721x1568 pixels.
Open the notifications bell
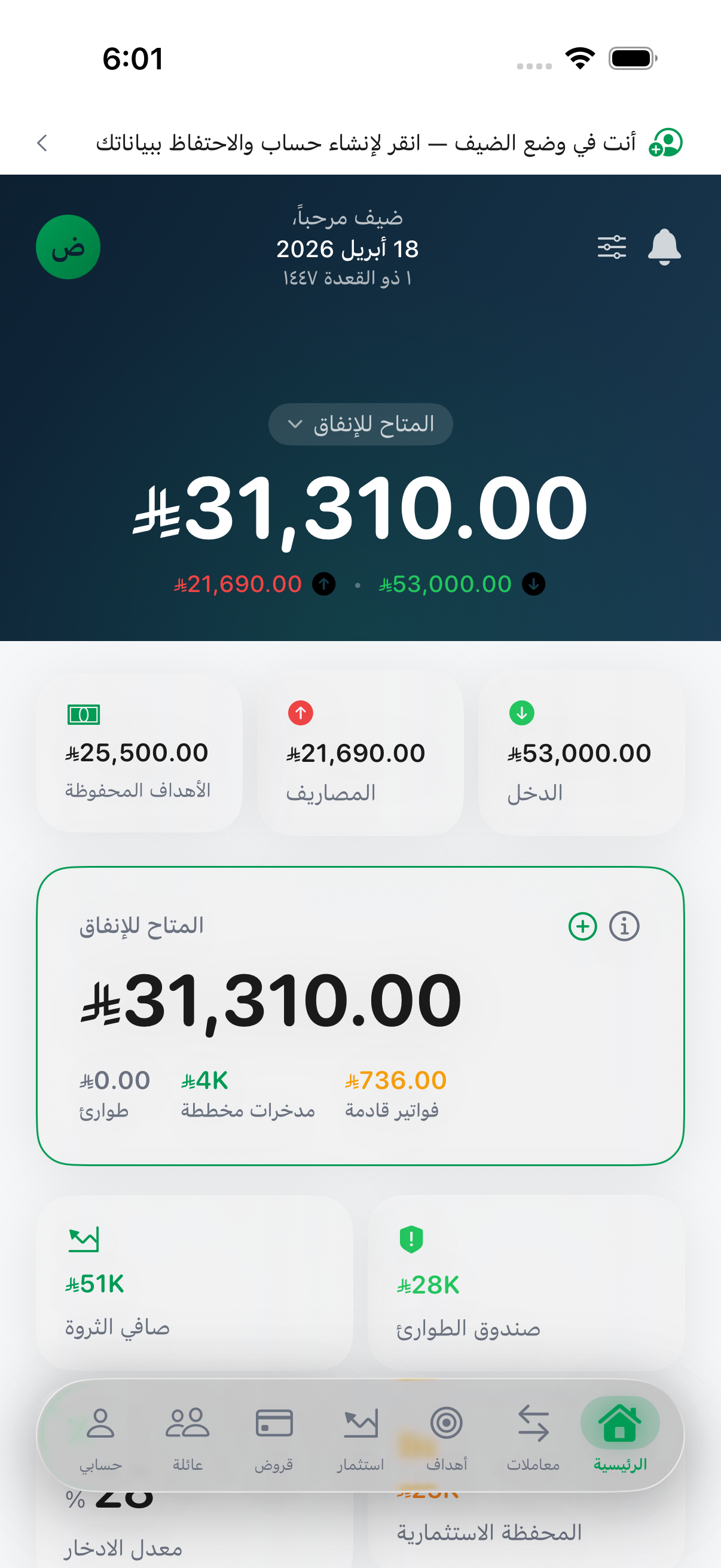664,247
